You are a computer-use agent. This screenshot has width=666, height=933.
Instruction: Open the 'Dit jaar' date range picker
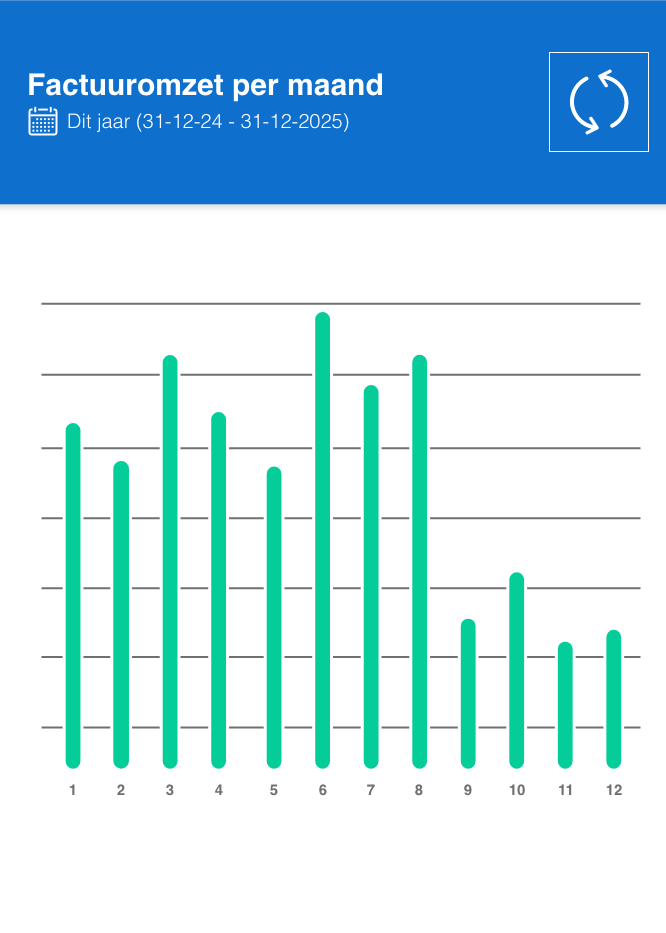tap(190, 122)
